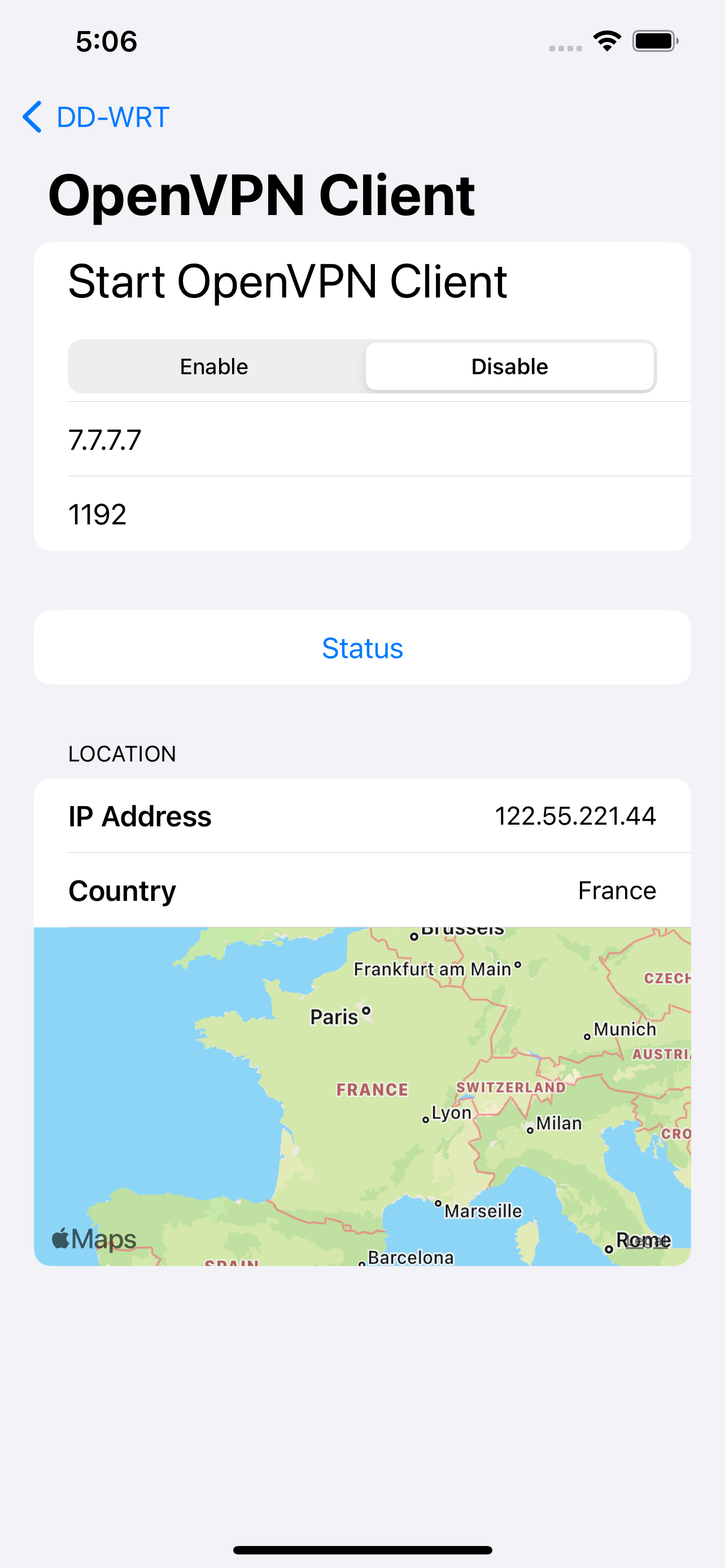The image size is (725, 1568).
Task: Tap the back chevron arrow icon
Action: coord(33,116)
